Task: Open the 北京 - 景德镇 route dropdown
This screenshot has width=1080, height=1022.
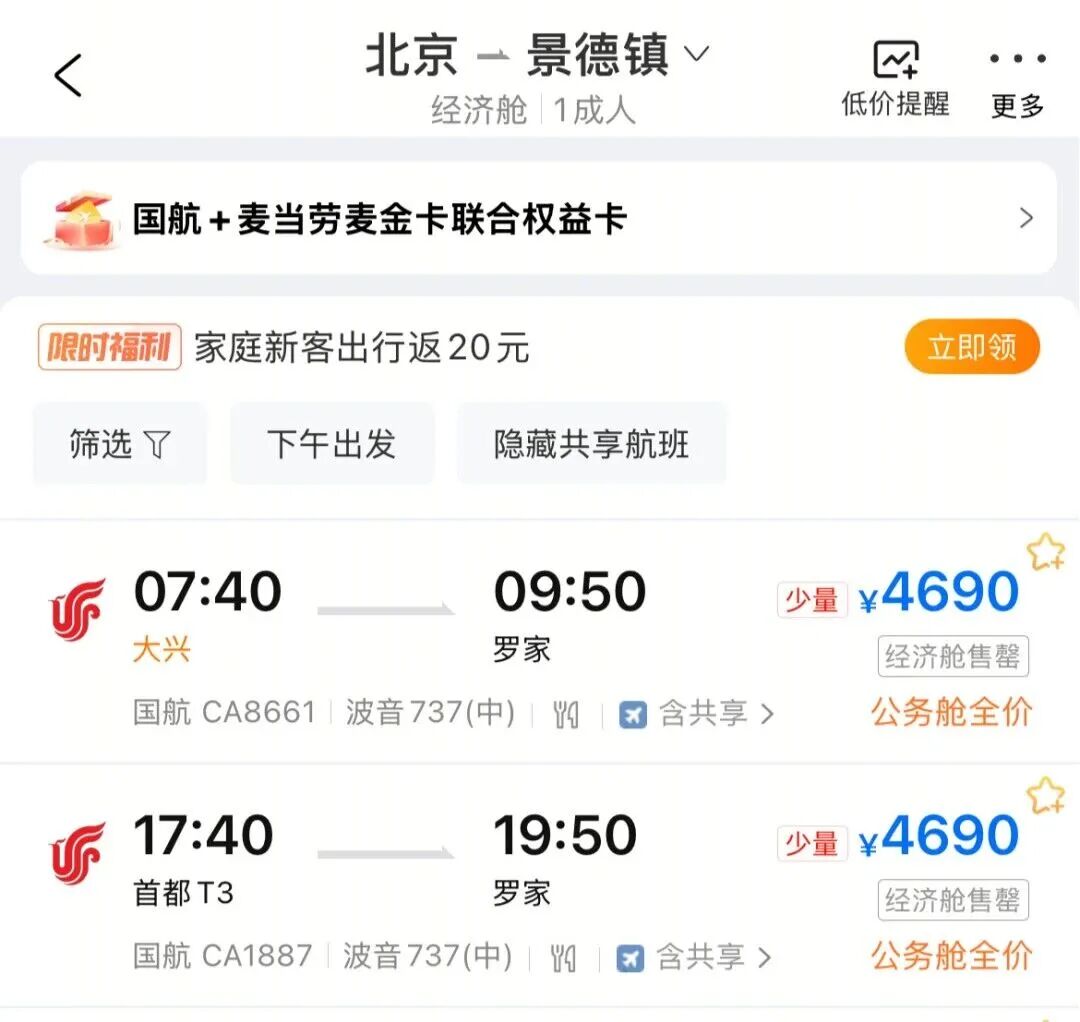Action: click(x=538, y=56)
